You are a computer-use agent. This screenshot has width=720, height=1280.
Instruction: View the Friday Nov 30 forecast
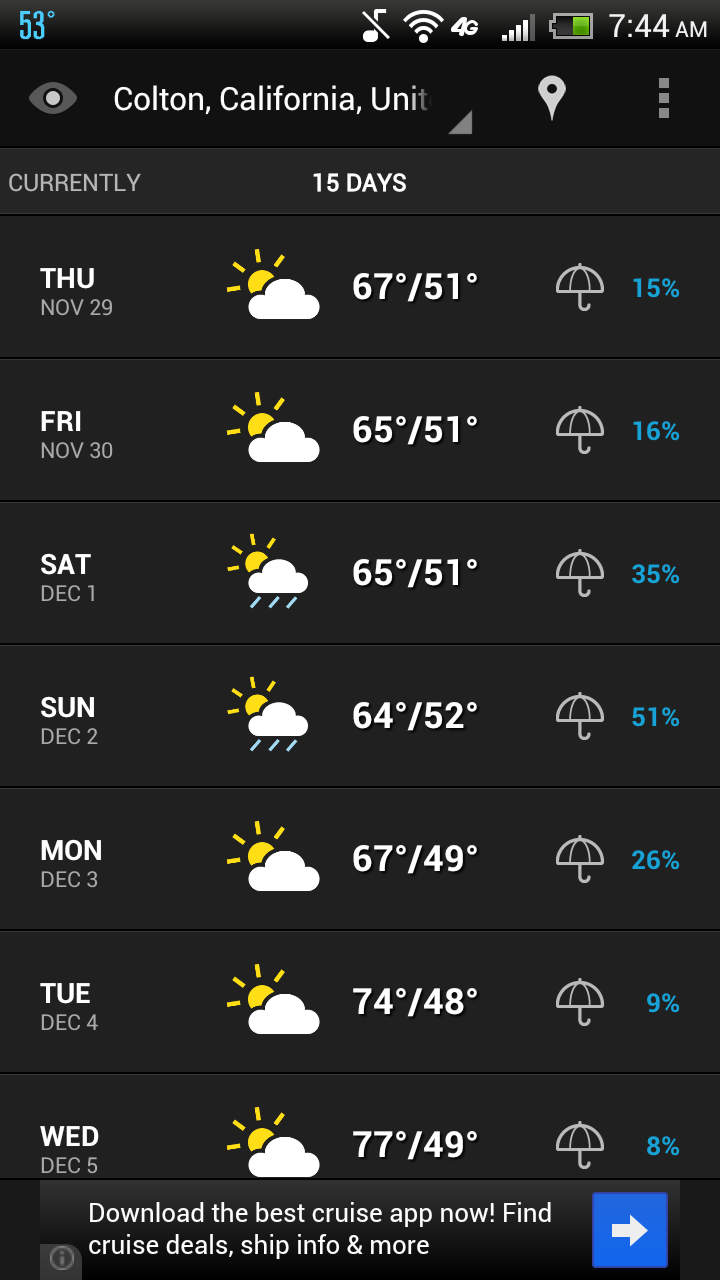tap(360, 431)
